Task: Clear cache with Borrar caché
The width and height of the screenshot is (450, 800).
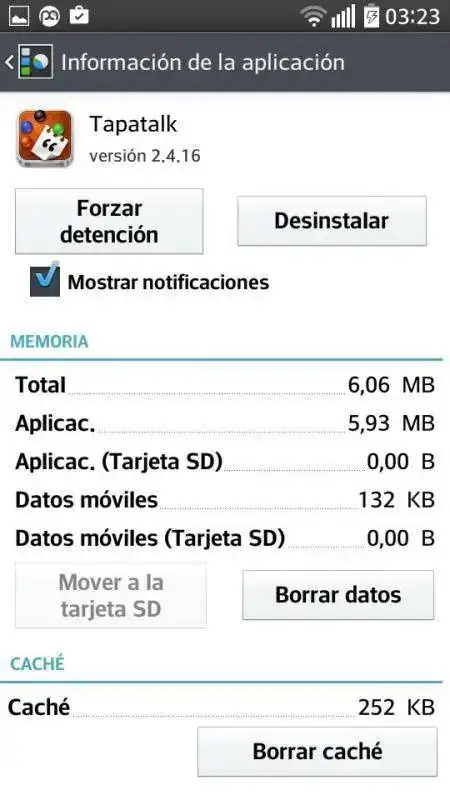Action: (x=317, y=752)
